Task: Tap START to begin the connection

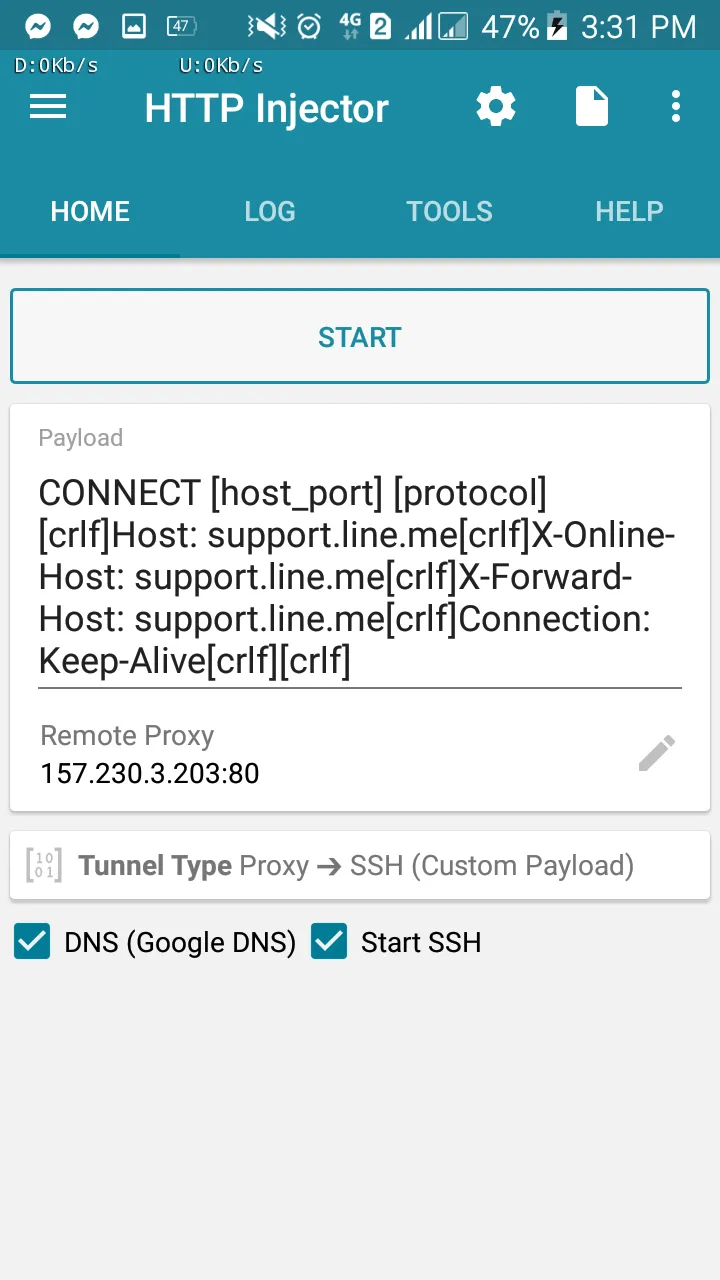Action: pyautogui.click(x=360, y=337)
